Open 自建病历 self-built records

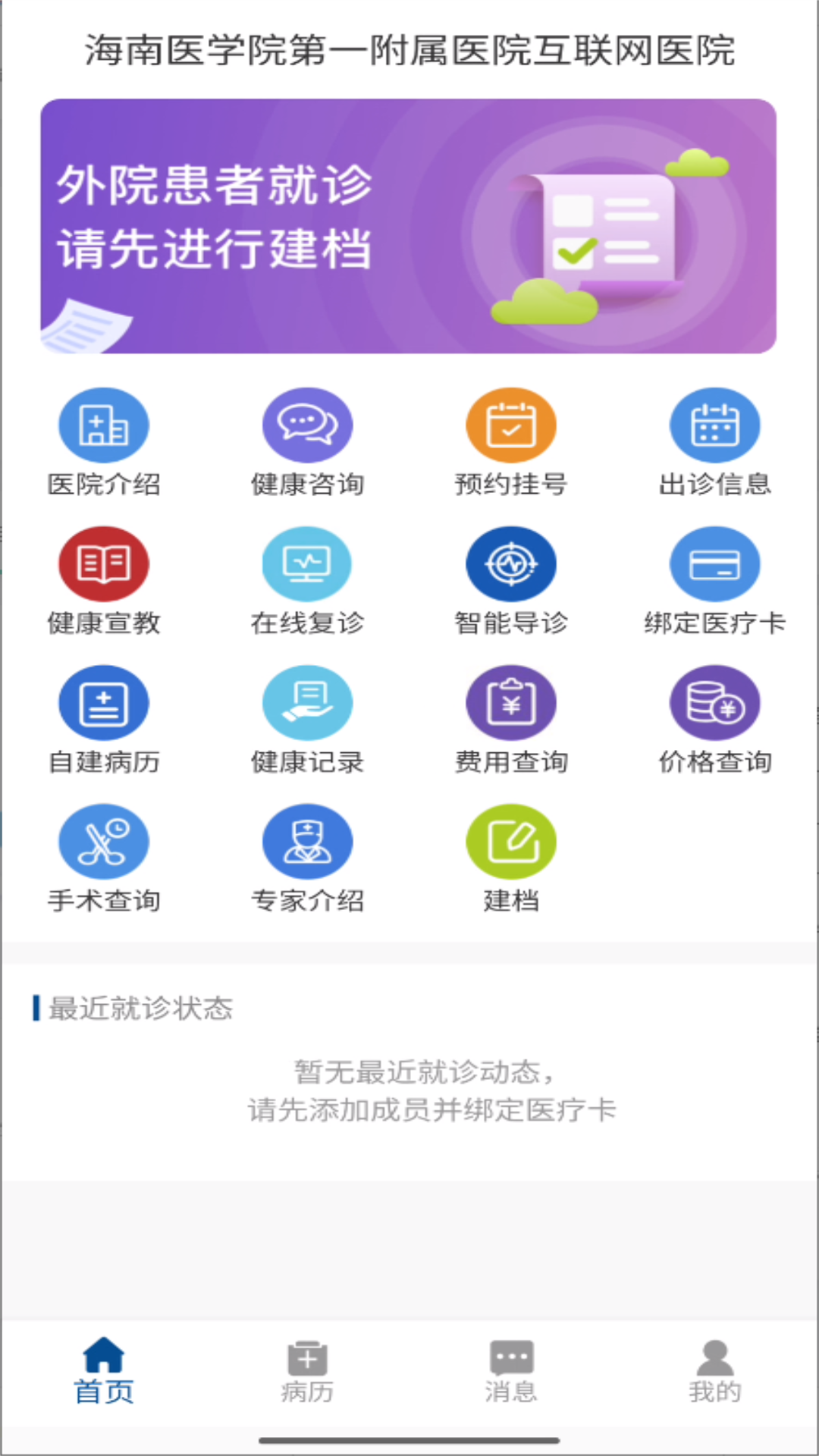click(x=104, y=704)
